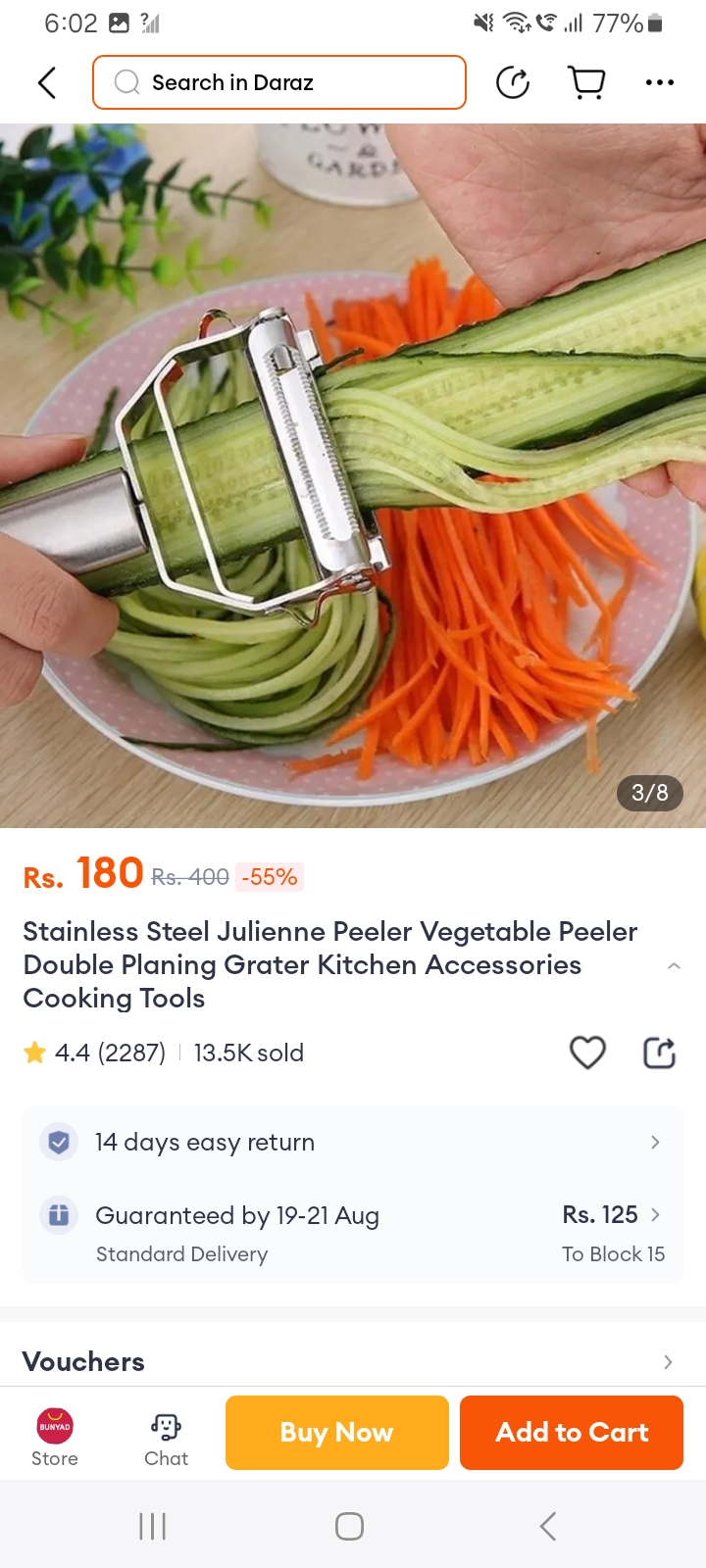Image resolution: width=706 pixels, height=1568 pixels.
Task: Open the peeler product image
Action: (x=353, y=475)
